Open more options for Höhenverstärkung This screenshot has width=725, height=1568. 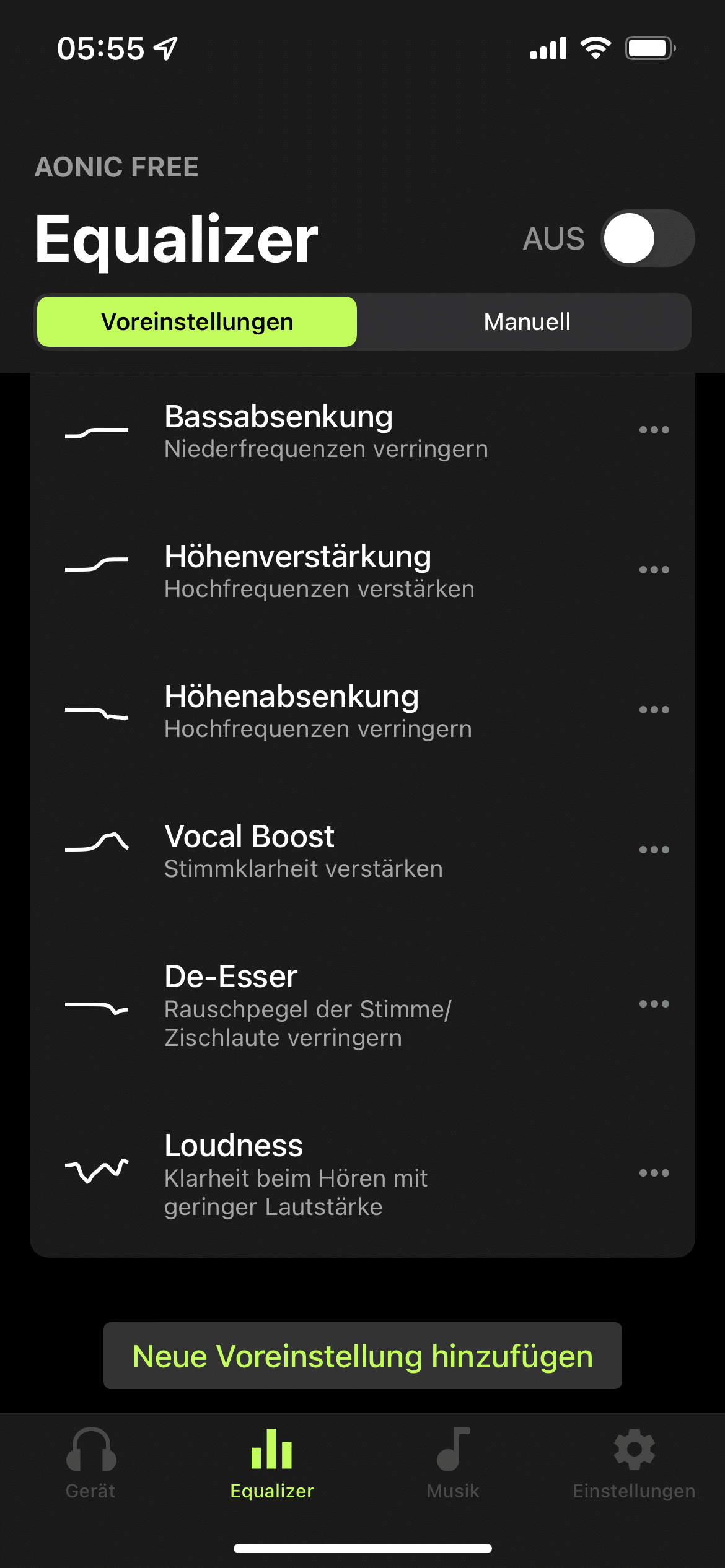click(x=654, y=570)
